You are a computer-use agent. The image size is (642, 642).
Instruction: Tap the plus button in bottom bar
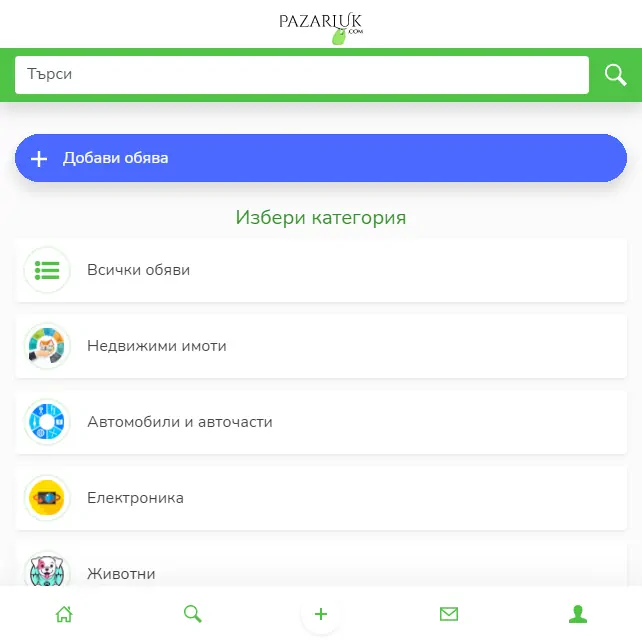(x=321, y=614)
